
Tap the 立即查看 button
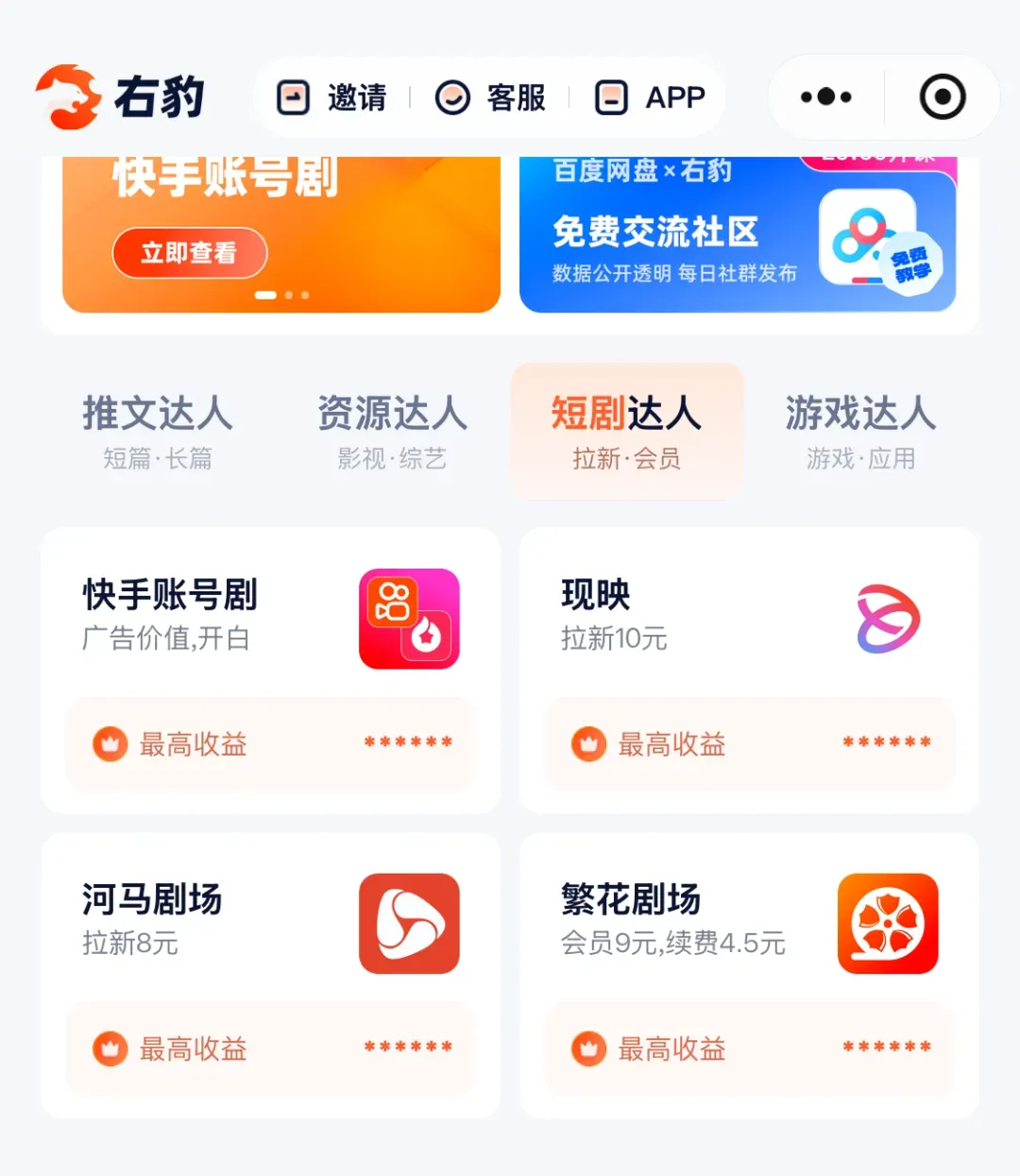189,252
